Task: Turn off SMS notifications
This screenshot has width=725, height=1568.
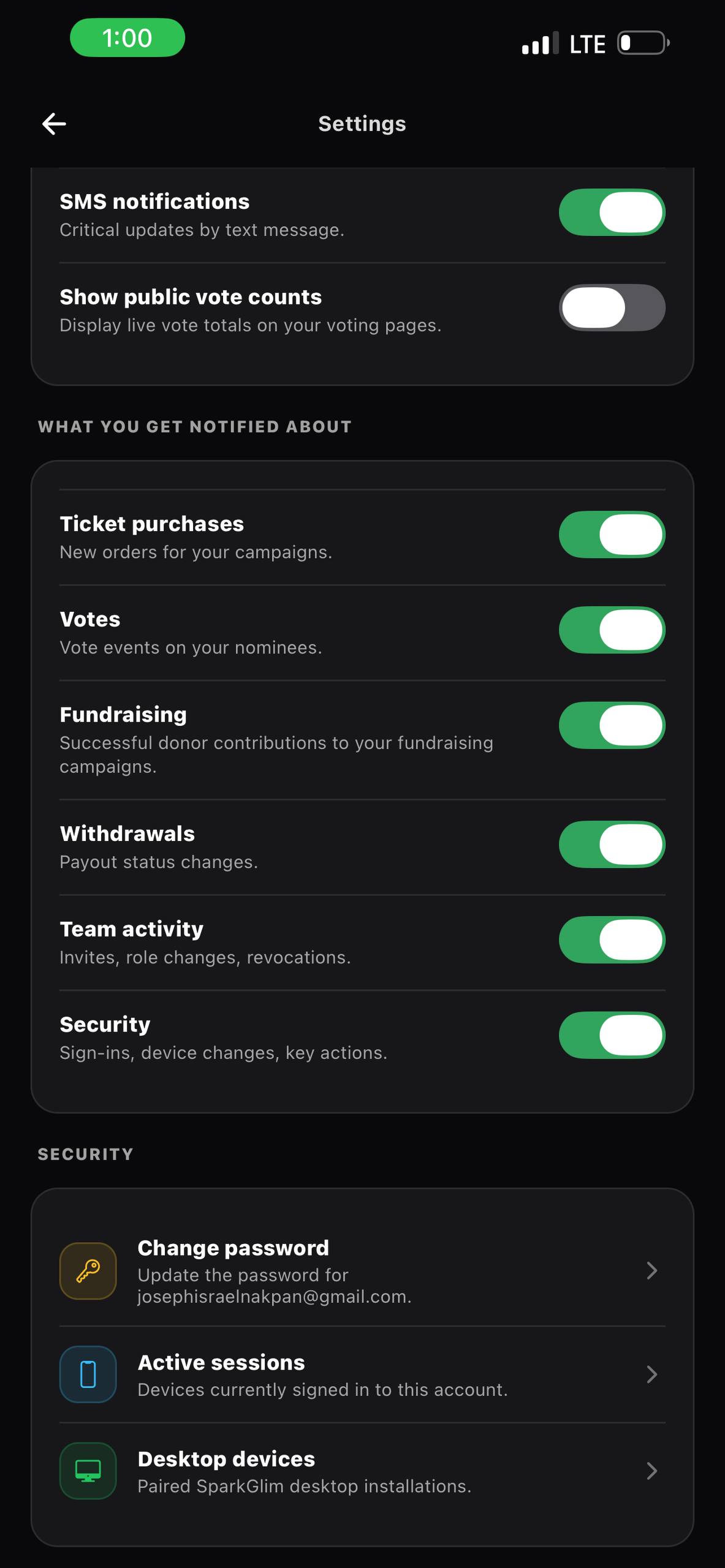Action: click(612, 213)
